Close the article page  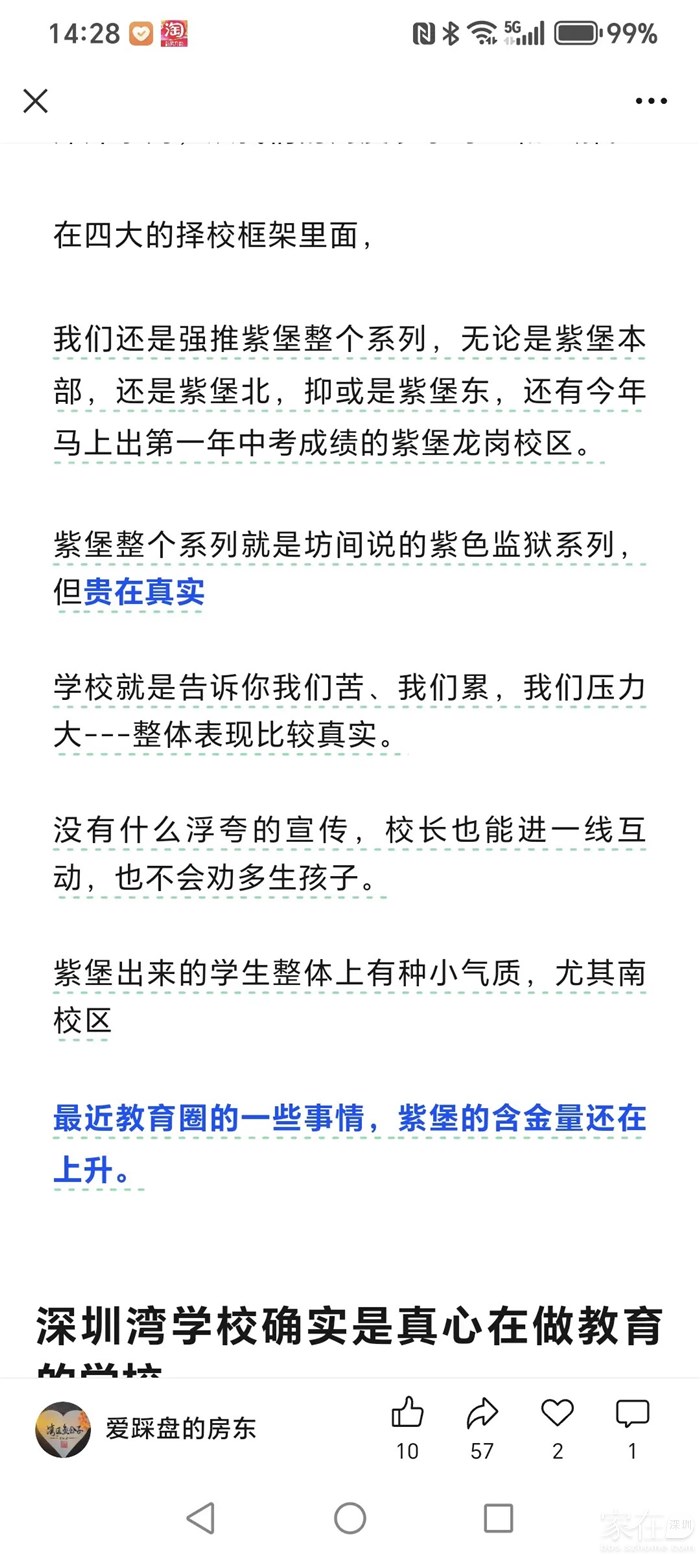coord(36,101)
